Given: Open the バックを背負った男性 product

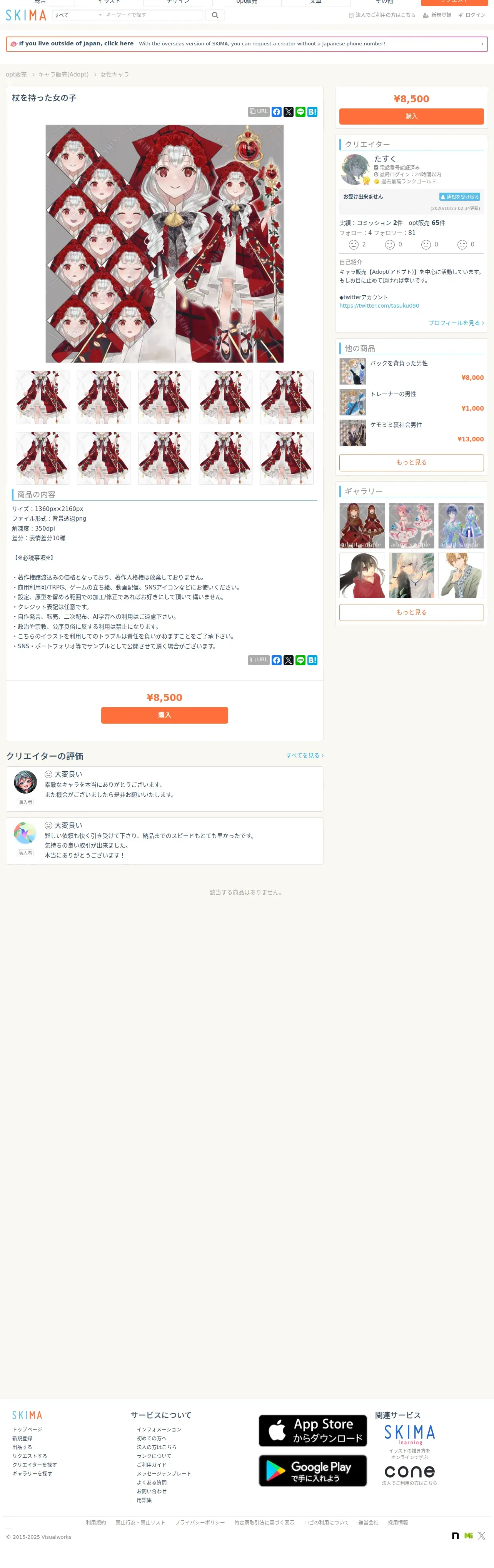Looking at the screenshot, I should [399, 363].
